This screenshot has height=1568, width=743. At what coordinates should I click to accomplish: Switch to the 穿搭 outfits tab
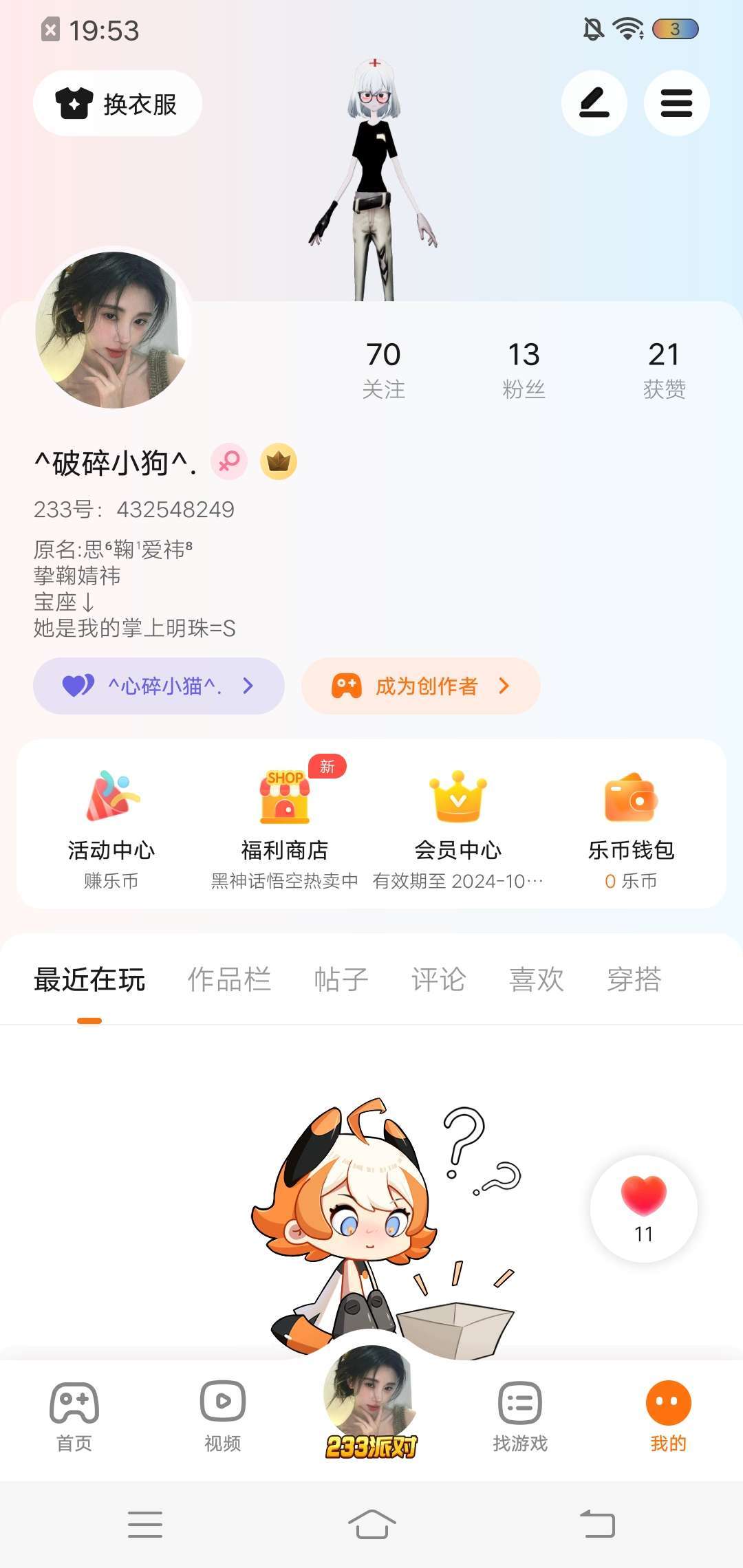point(634,979)
